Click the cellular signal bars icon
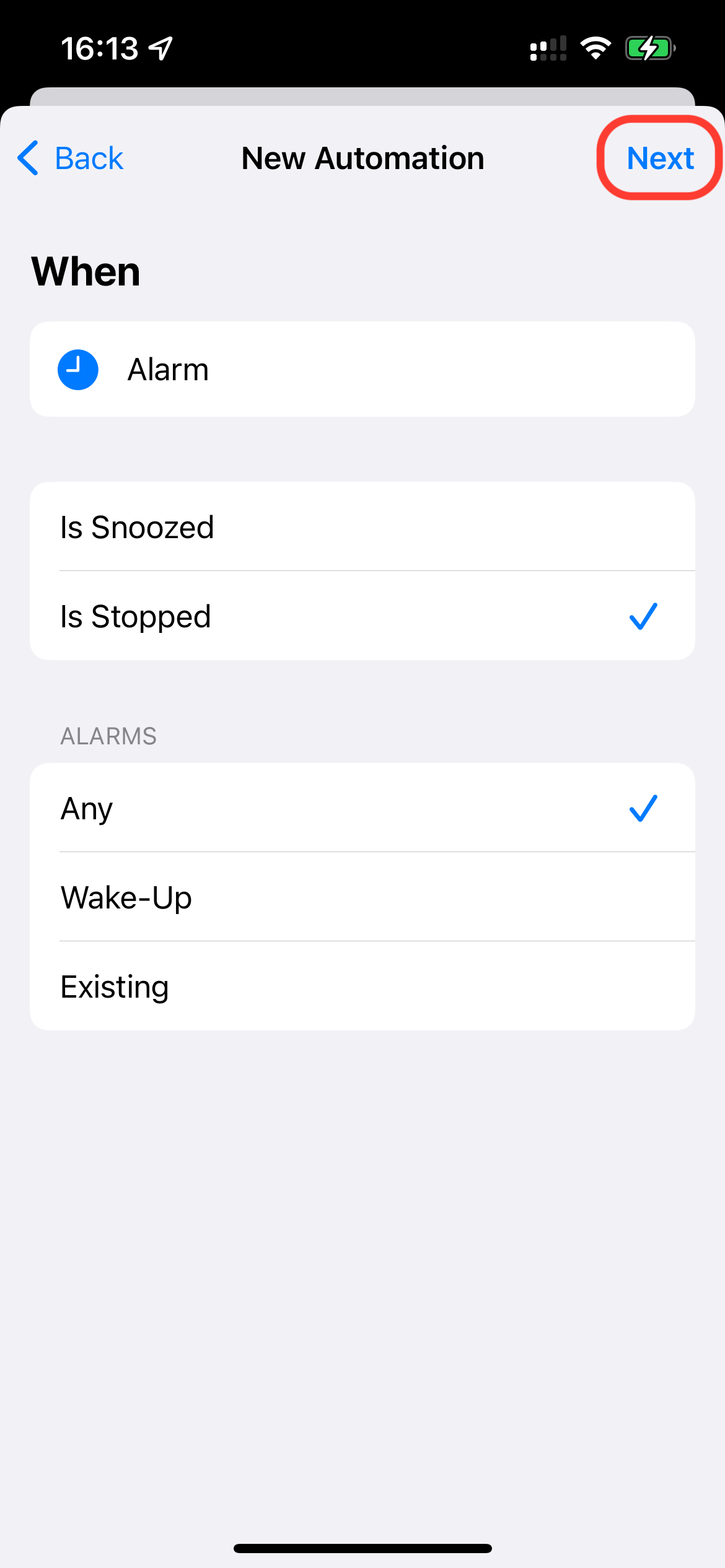The image size is (725, 1568). pos(548,48)
